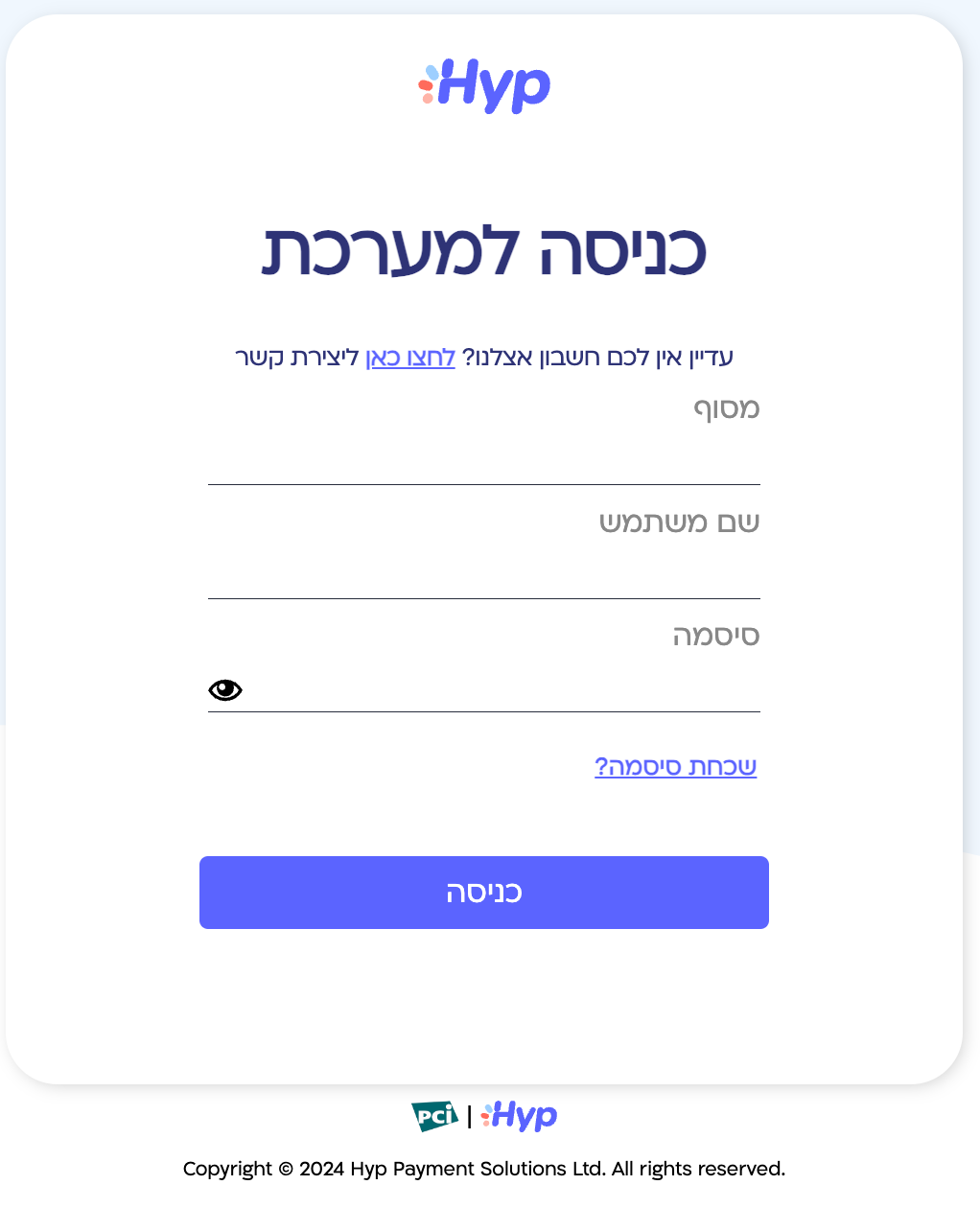Focus the שם משתמש username field

483,574
